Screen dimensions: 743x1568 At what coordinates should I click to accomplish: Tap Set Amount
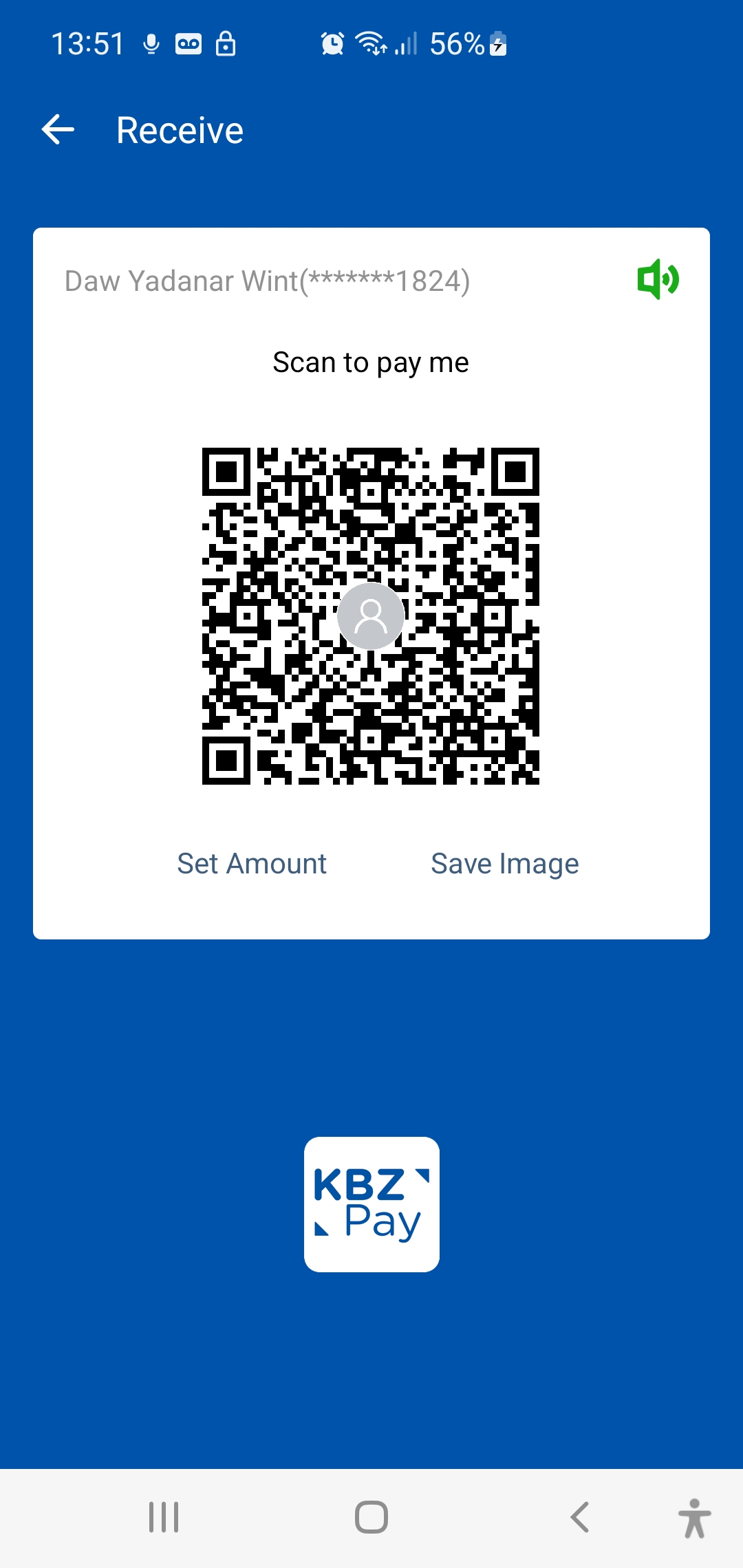[252, 863]
